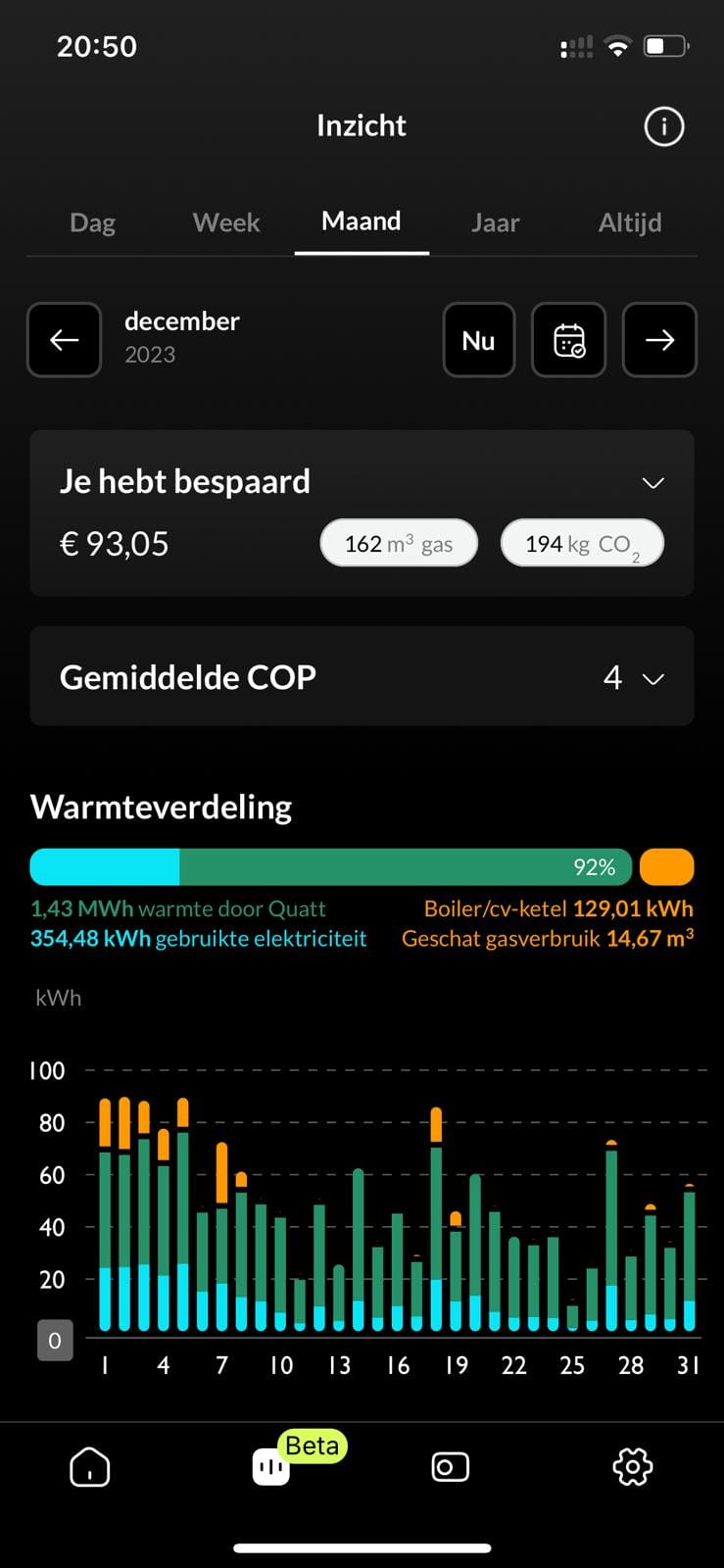Open the calendar date picker
Screen dimensions: 724x1568
(568, 340)
